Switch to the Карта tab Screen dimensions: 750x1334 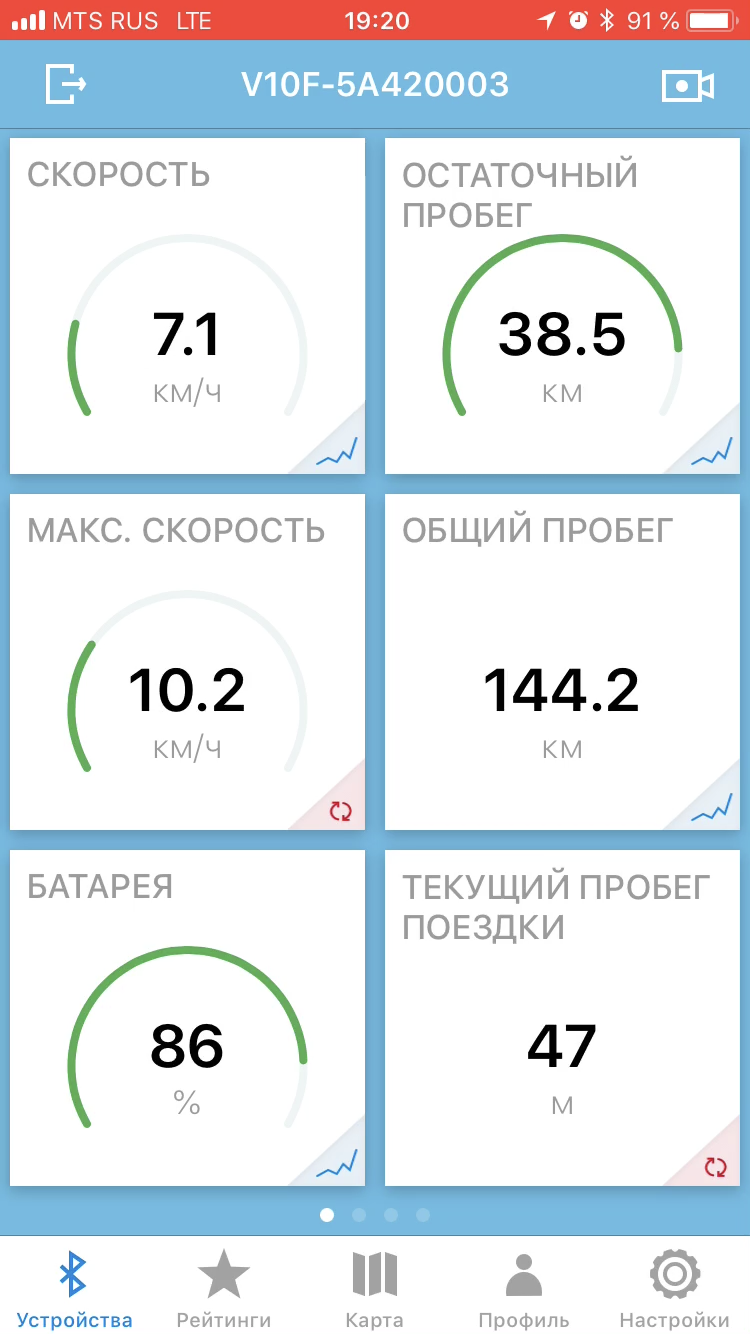point(374,1290)
